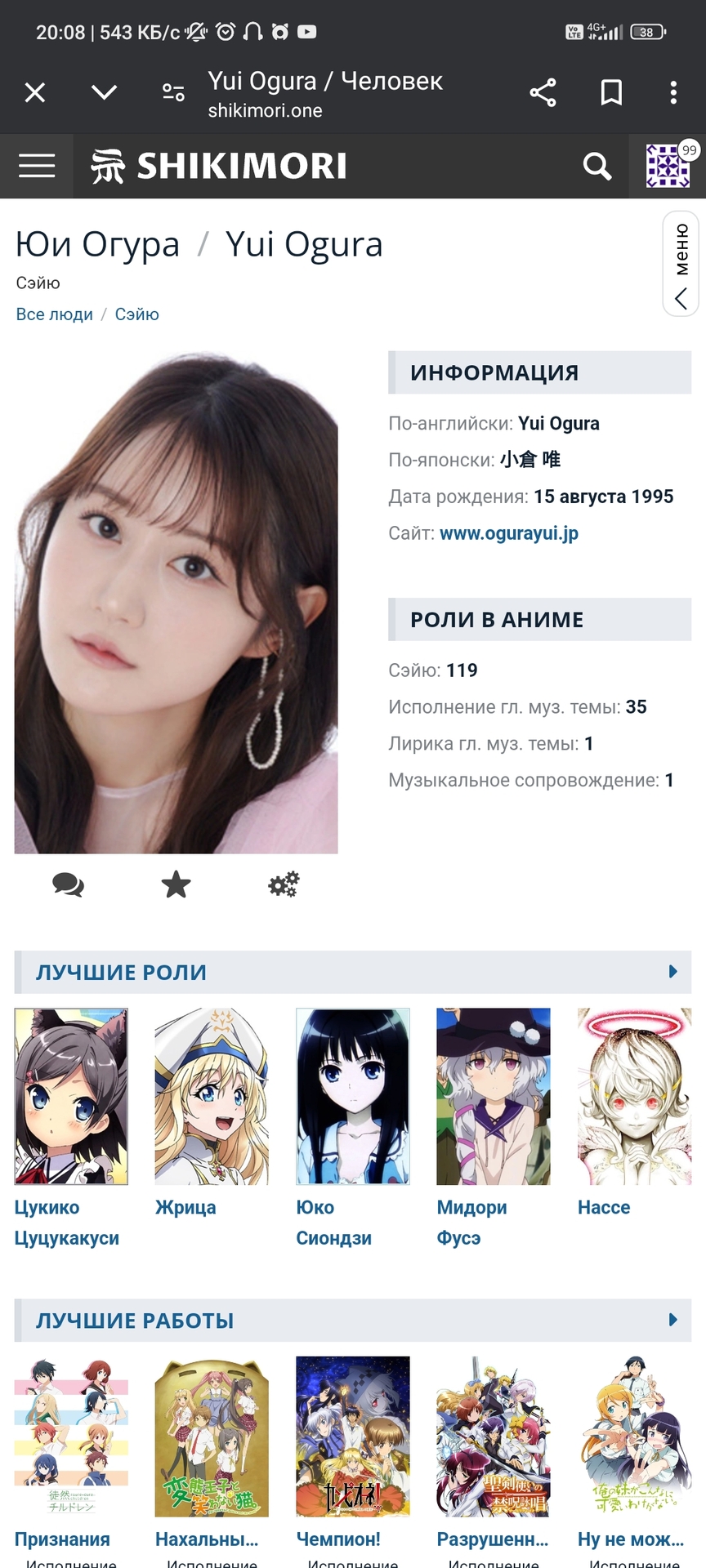Add Yui Ogura to favorites star
Image resolution: width=706 pixels, height=1568 pixels.
point(176,884)
